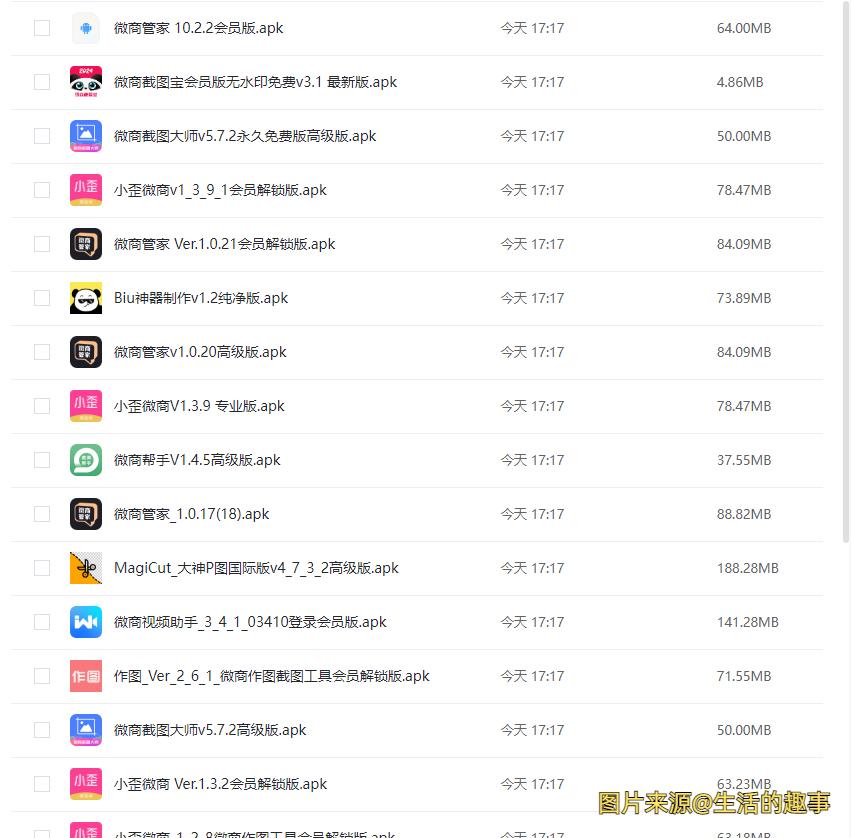Select checkbox for 小歪微商 Ver.1.3.2会员解锁版.apk
Image resolution: width=851 pixels, height=838 pixels.
[42, 784]
